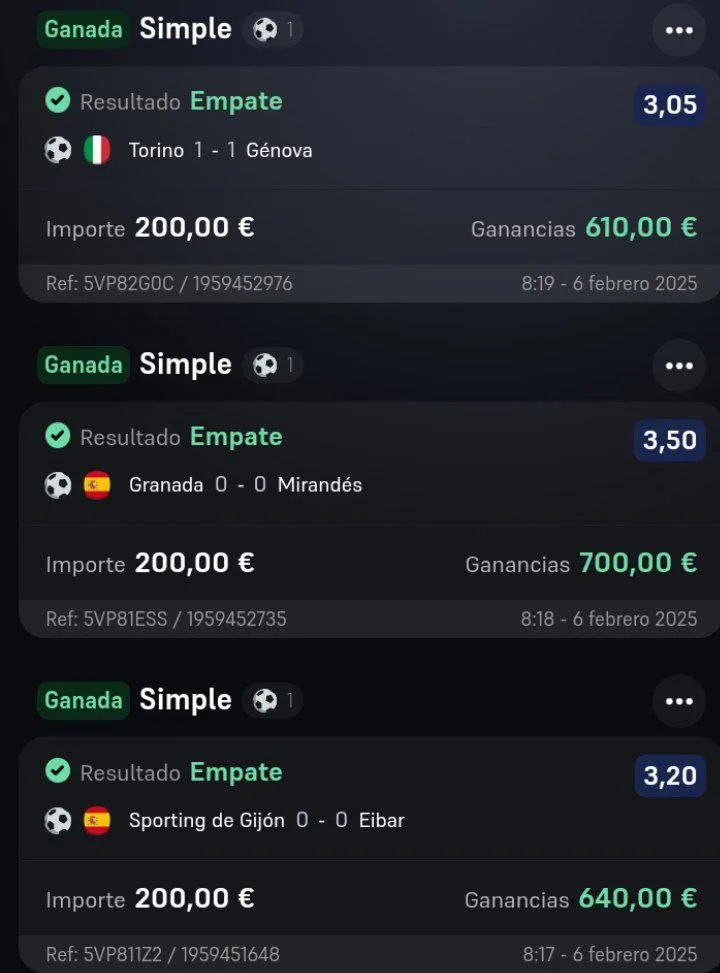Click the Torino 1 - 1 Génova match line

tap(220, 150)
